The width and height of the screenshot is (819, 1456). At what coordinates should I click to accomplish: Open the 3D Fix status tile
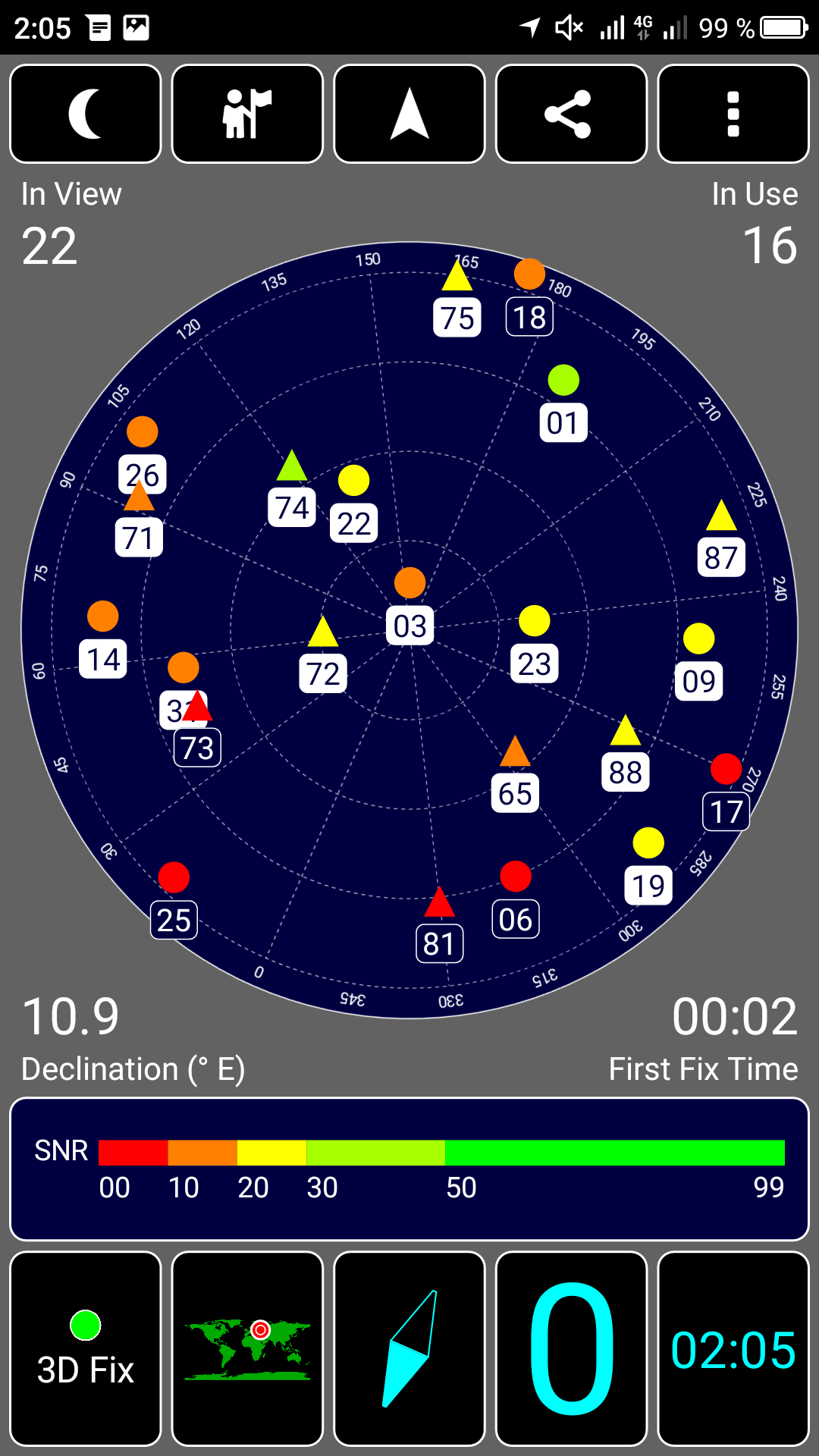[86, 1349]
